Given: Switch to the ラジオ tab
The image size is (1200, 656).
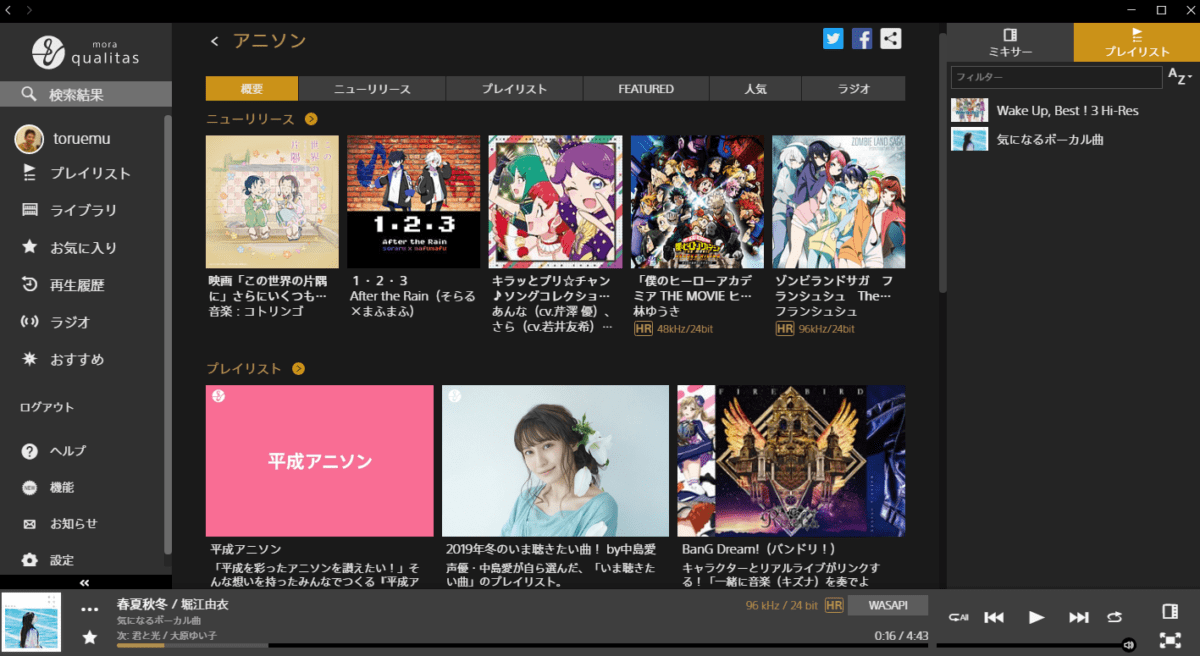Looking at the screenshot, I should point(855,89).
